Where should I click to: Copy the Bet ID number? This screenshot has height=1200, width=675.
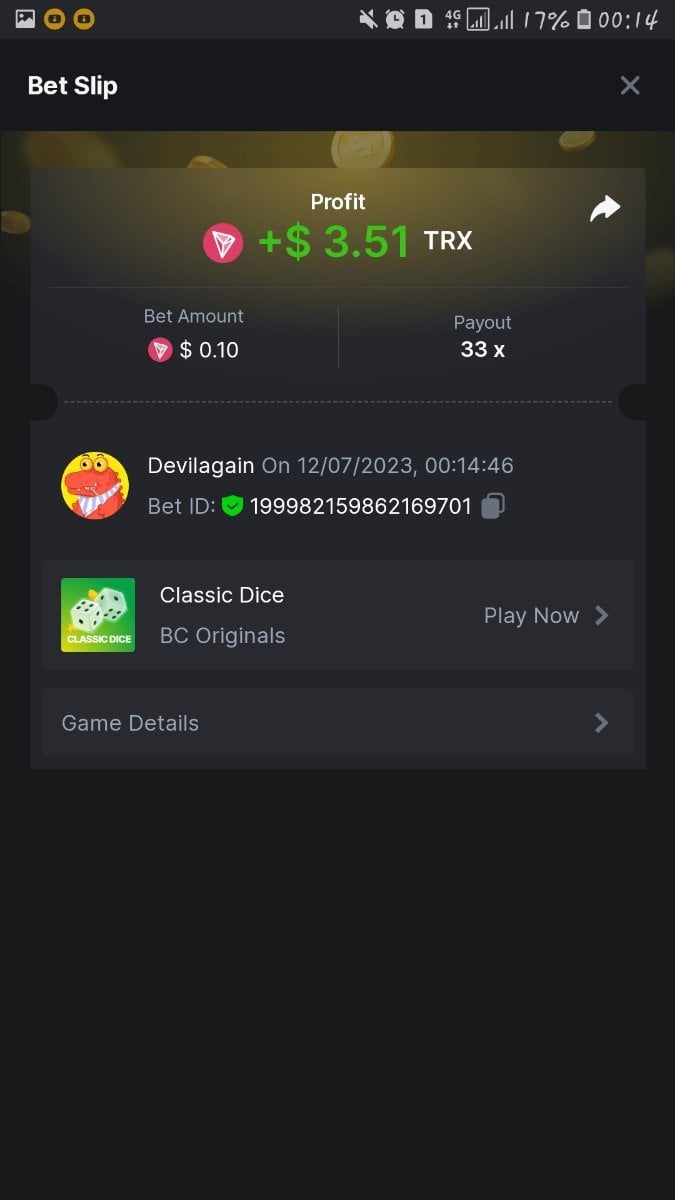click(492, 506)
